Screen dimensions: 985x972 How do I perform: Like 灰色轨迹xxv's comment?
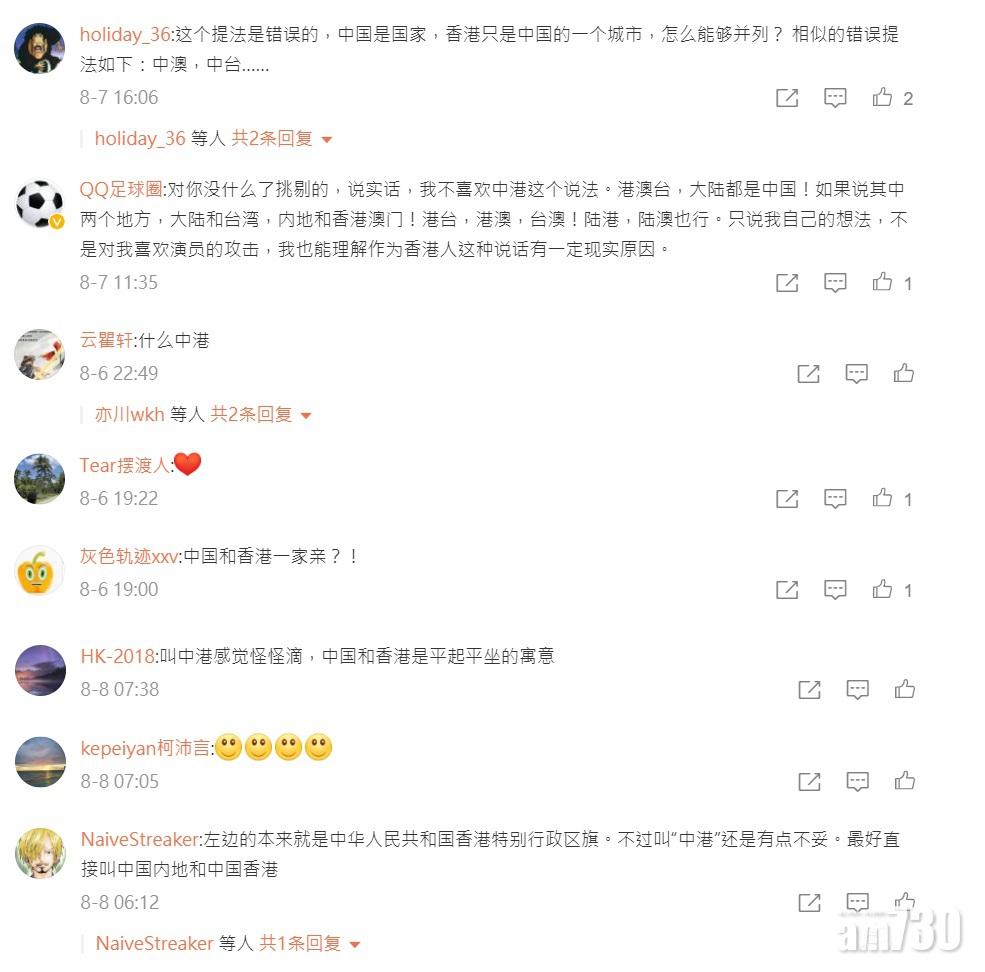[882, 590]
